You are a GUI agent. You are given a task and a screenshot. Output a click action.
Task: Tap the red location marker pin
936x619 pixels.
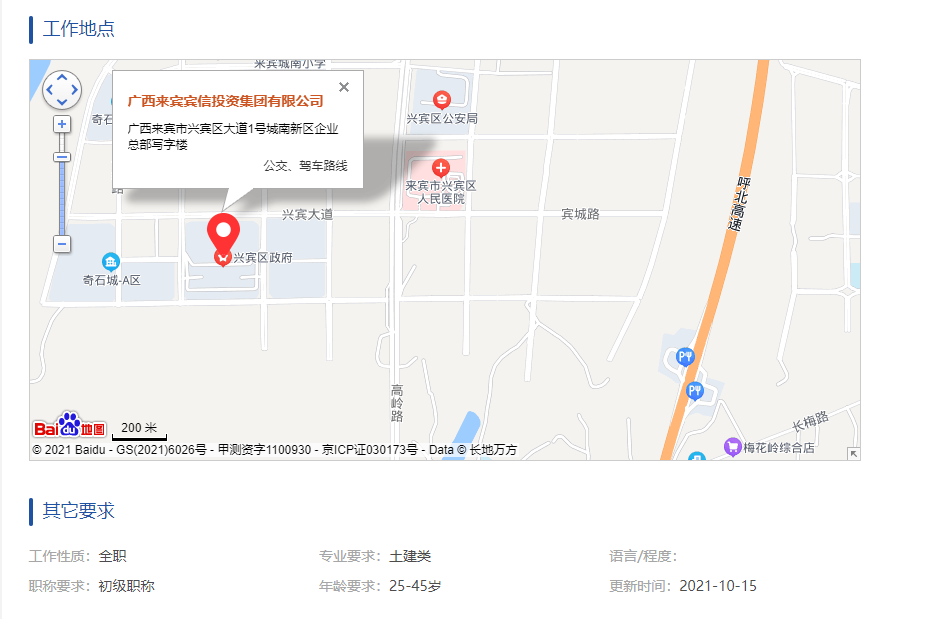point(223,233)
